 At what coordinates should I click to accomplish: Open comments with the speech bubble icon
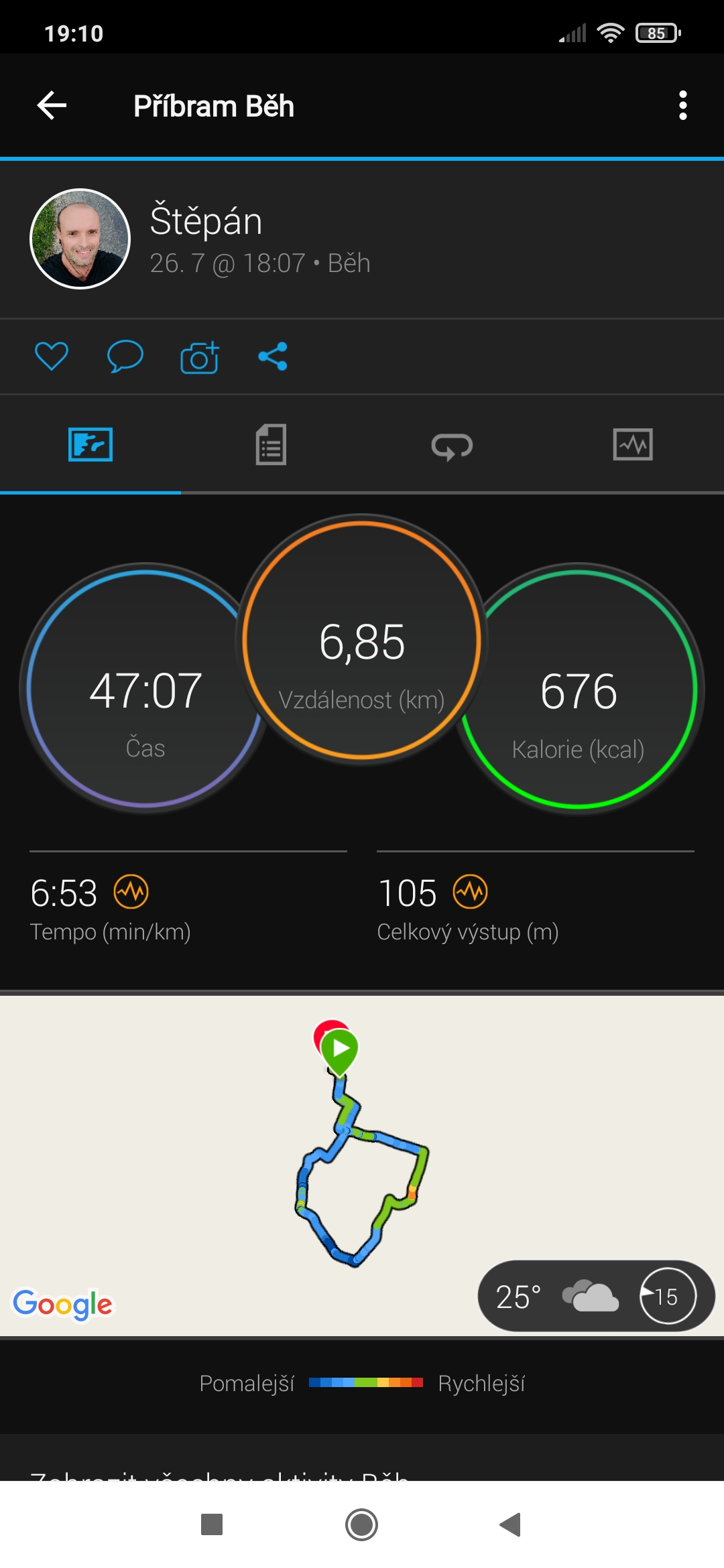[x=125, y=356]
